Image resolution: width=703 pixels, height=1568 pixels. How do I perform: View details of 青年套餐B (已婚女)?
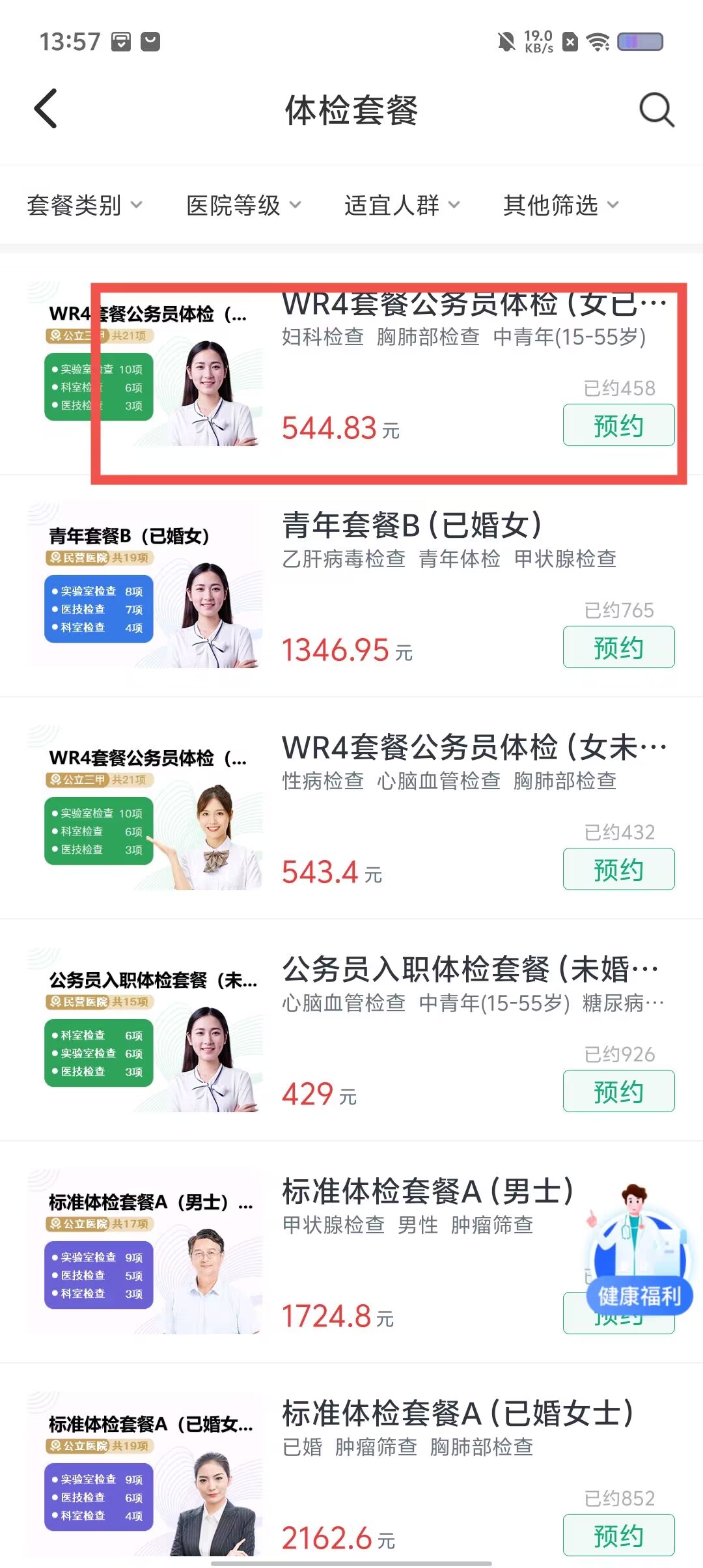[411, 525]
